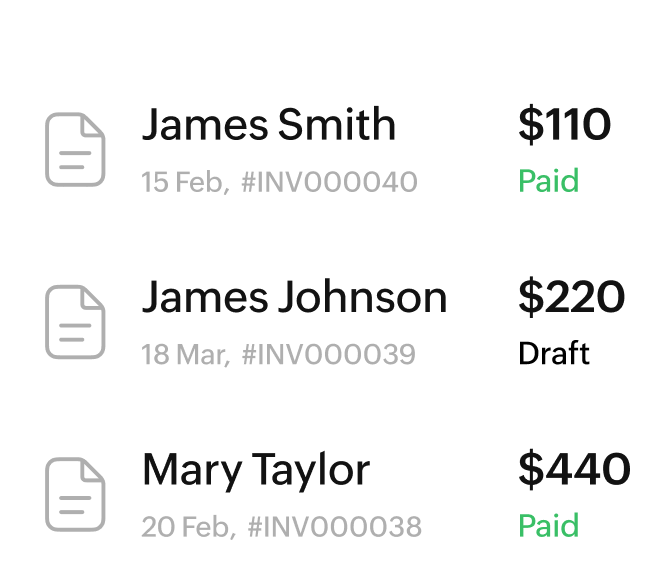Viewport: 660px width, 573px height.
Task: Open James Johnson's draft invoice
Action: click(x=330, y=322)
